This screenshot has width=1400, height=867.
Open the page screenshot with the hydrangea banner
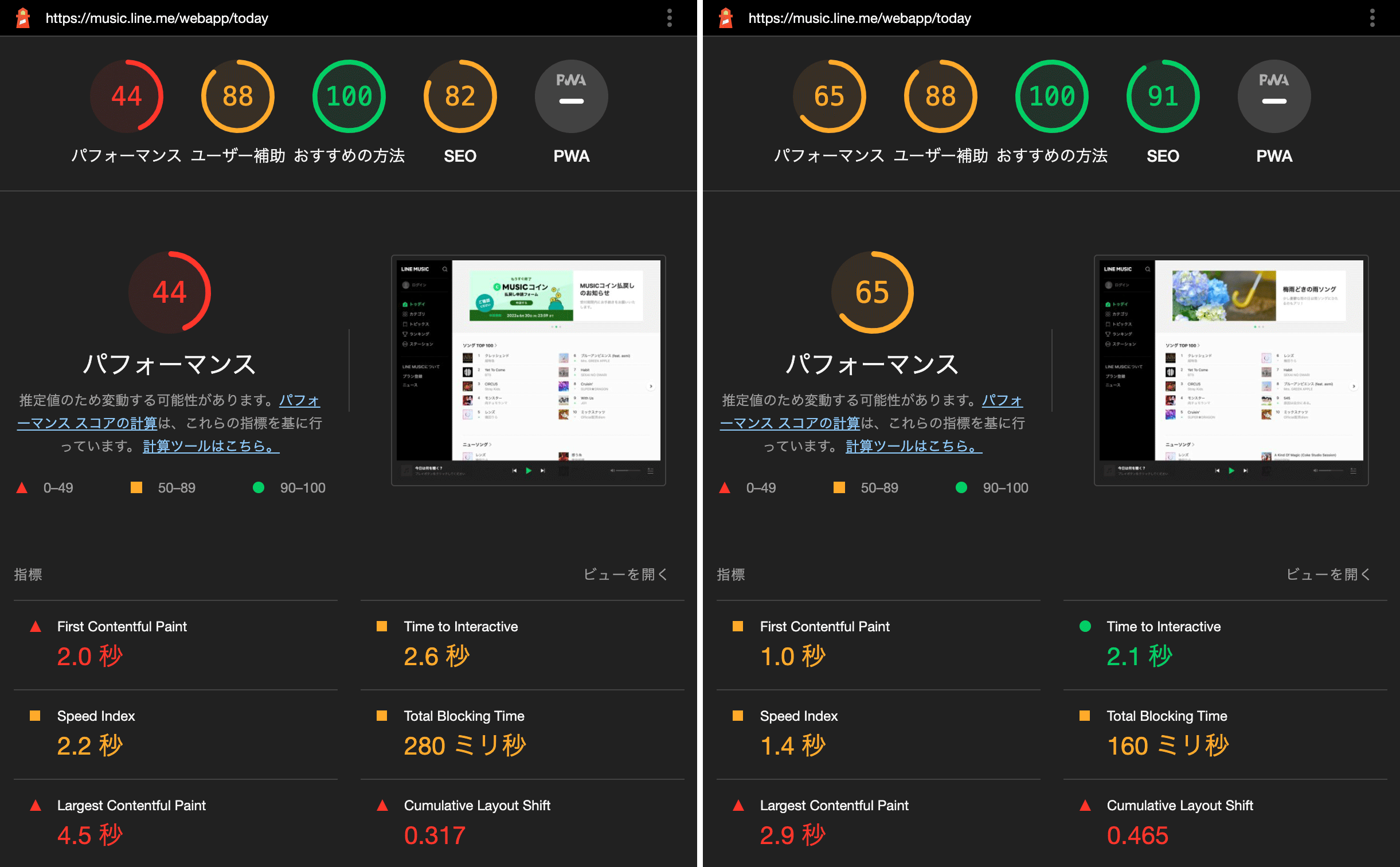pyautogui.click(x=1231, y=370)
